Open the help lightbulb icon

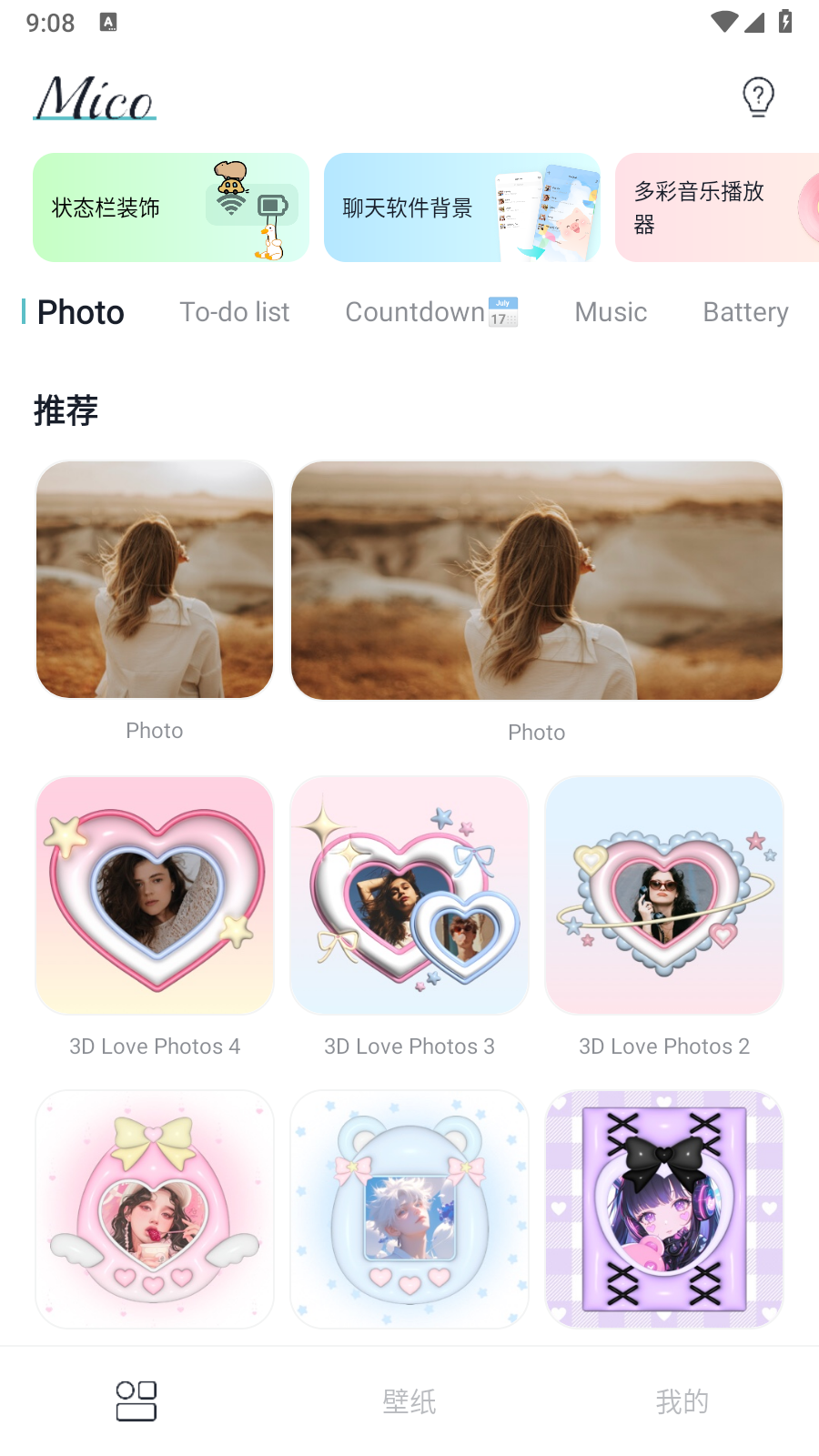click(x=758, y=96)
